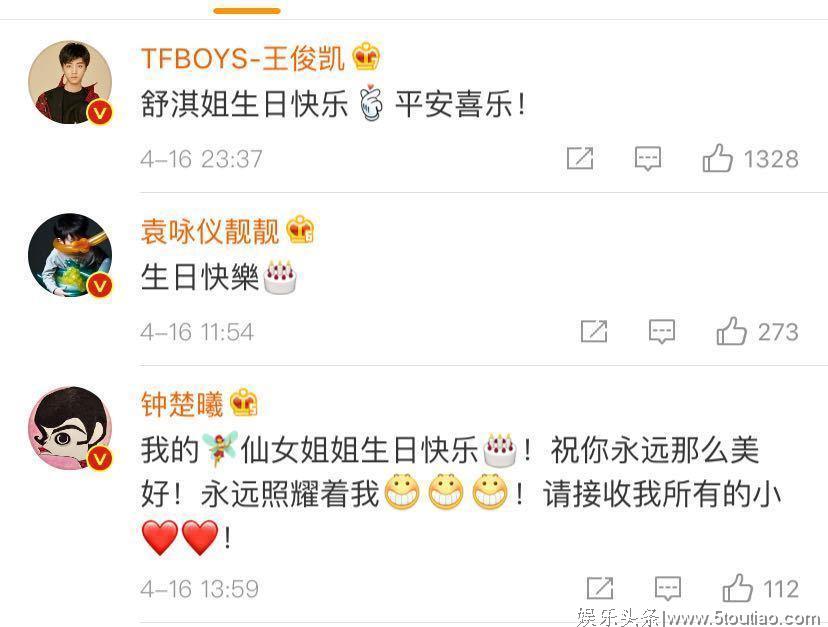The height and width of the screenshot is (627, 828).
Task: Repost the comment from TFBOYS-王俊凯
Action: [x=580, y=158]
